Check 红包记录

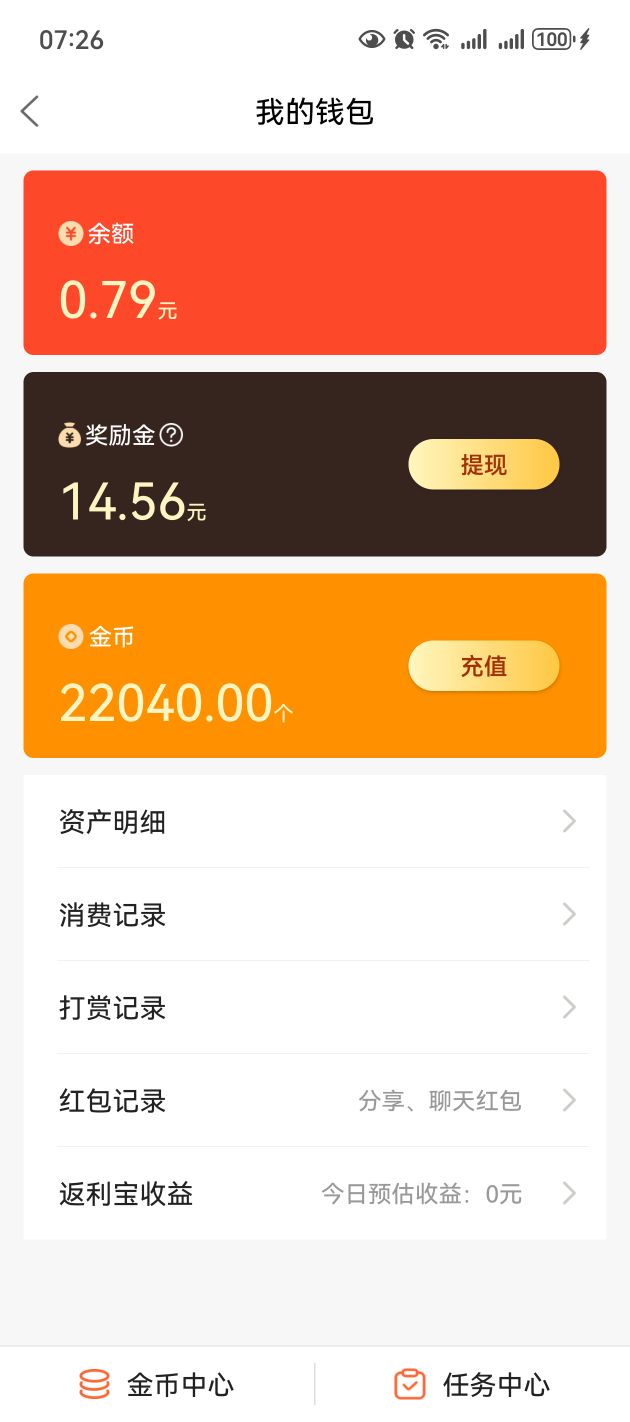click(315, 1101)
